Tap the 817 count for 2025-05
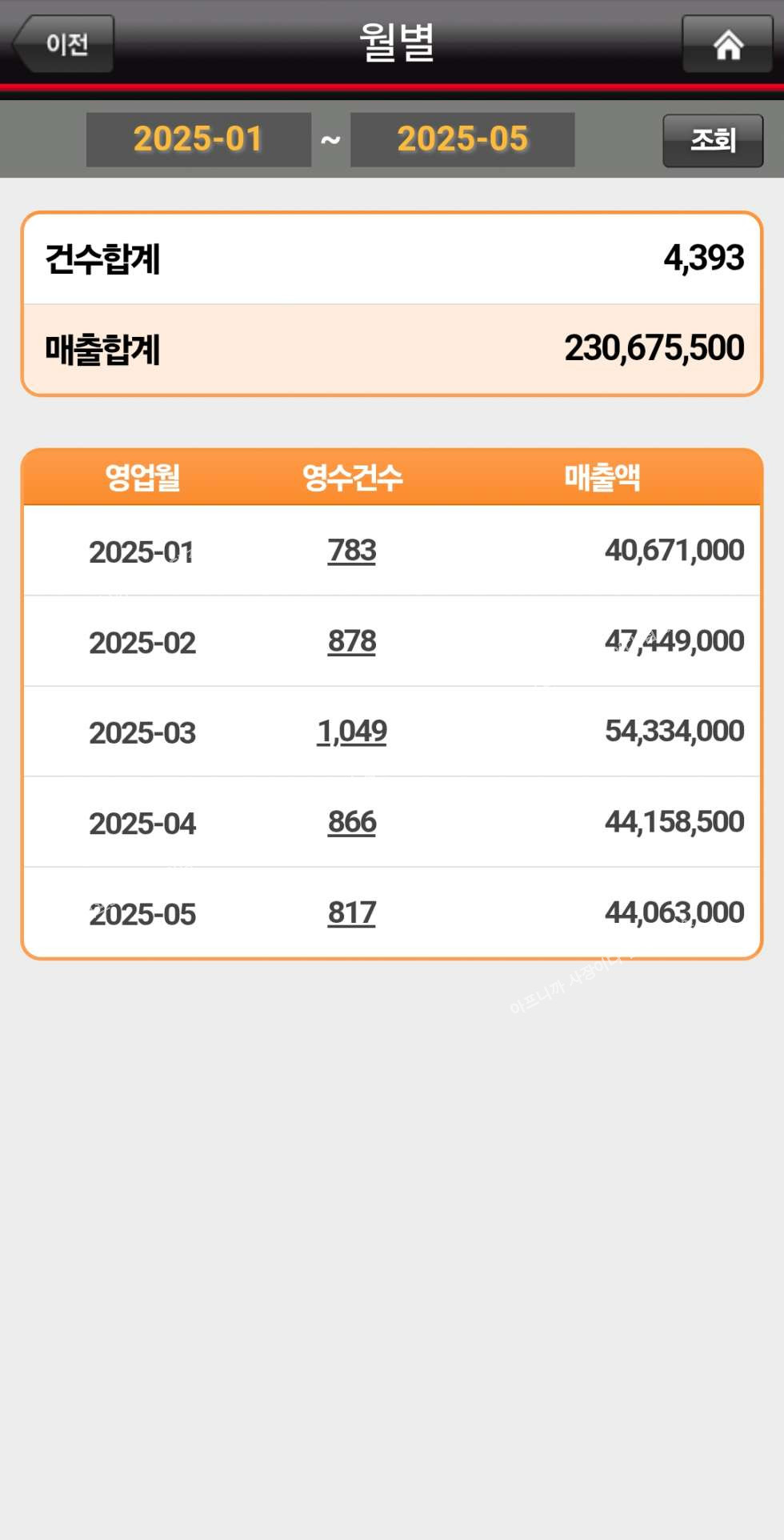Screen dimensions: 784x1540 coord(352,912)
